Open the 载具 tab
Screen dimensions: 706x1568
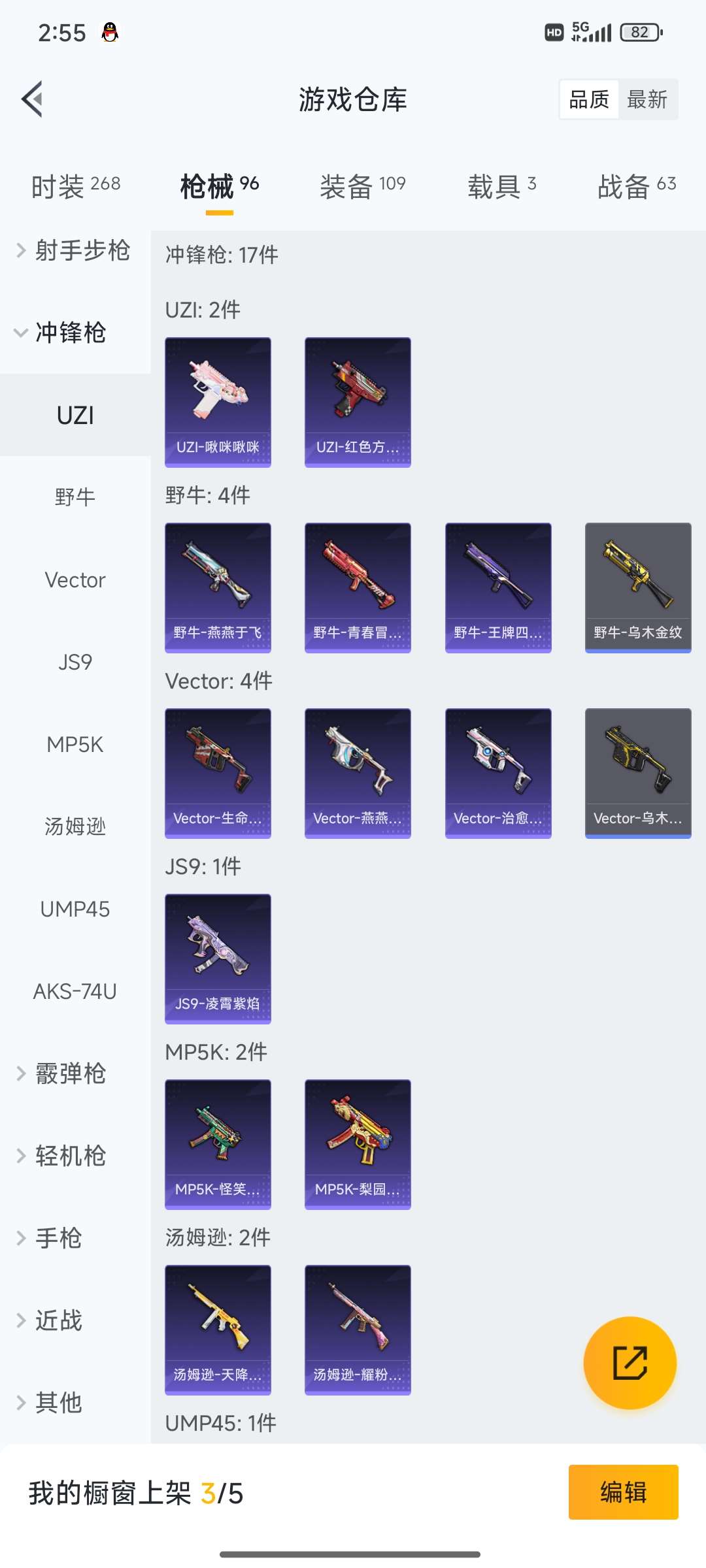pyautogui.click(x=501, y=186)
